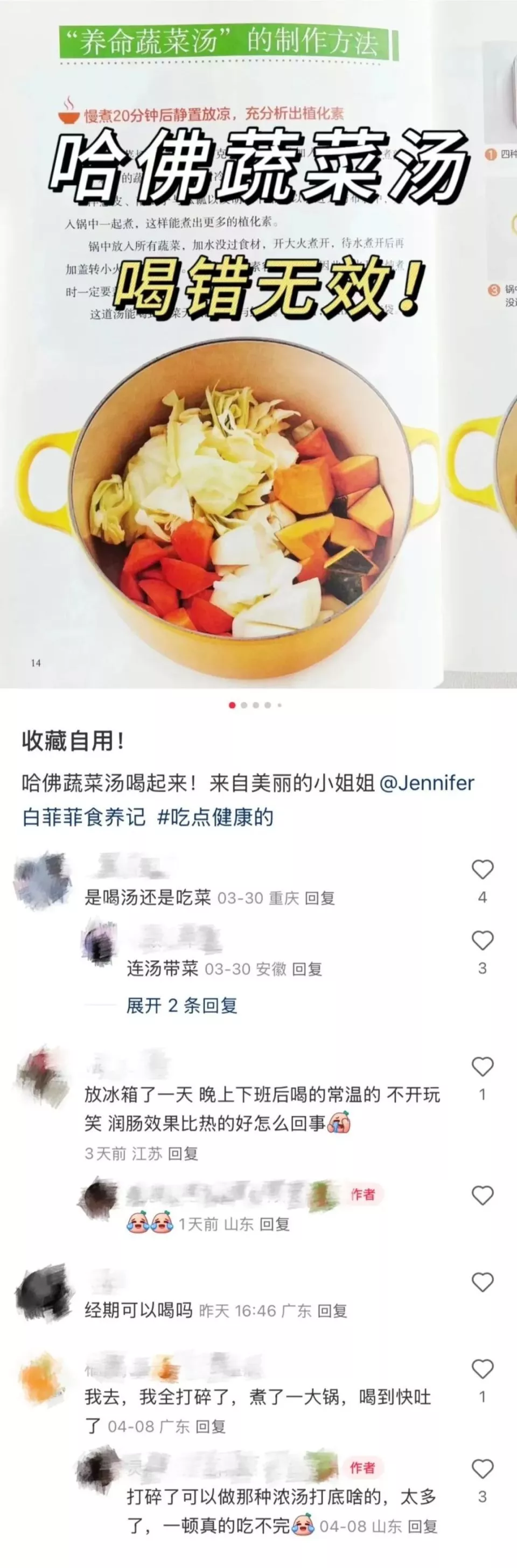This screenshot has height=1568, width=517.
Task: Expand 展开 2 条回复
Action: click(x=181, y=1005)
